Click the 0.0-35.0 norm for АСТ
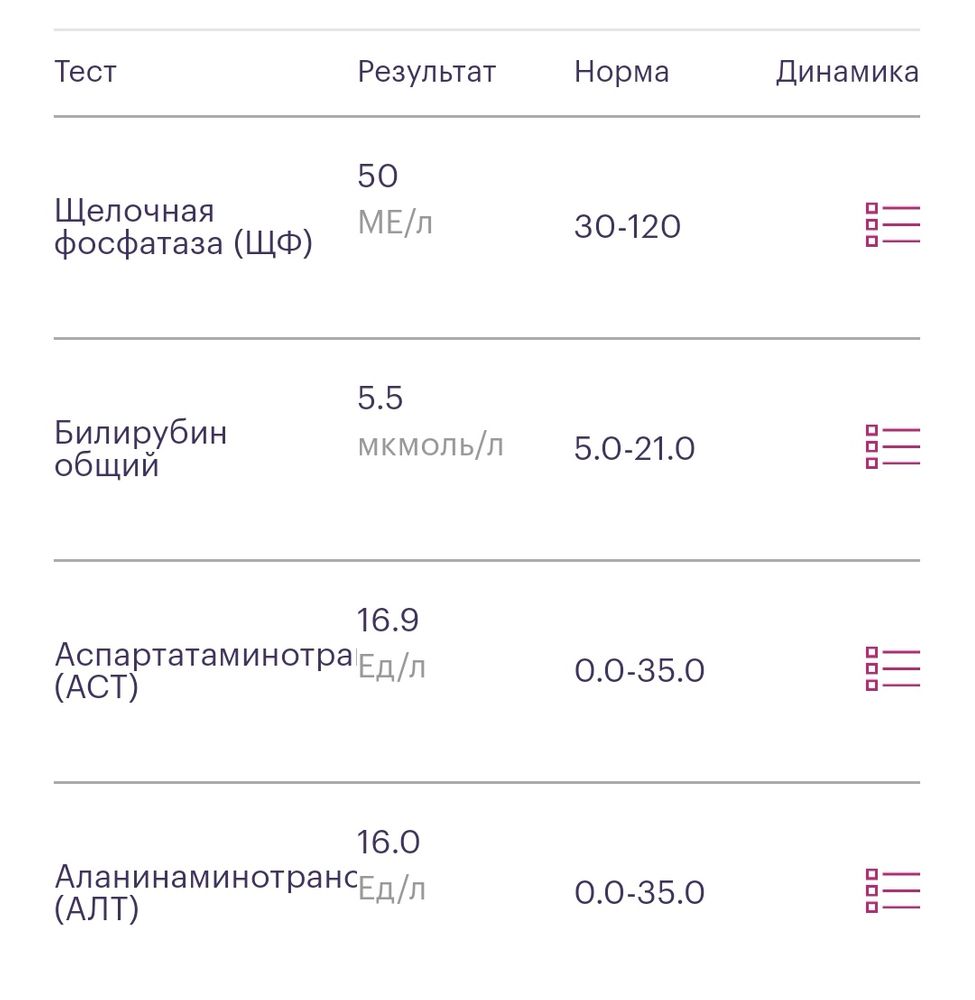The image size is (975, 1000). [638, 669]
